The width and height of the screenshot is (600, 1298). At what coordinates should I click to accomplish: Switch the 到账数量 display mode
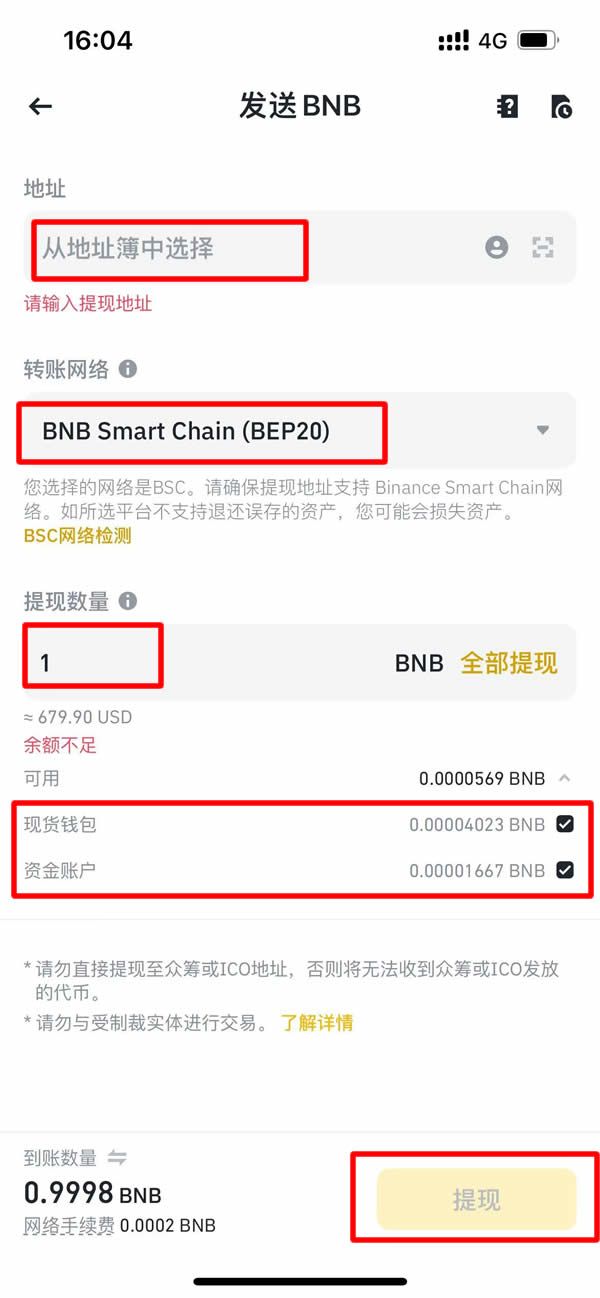[118, 1158]
